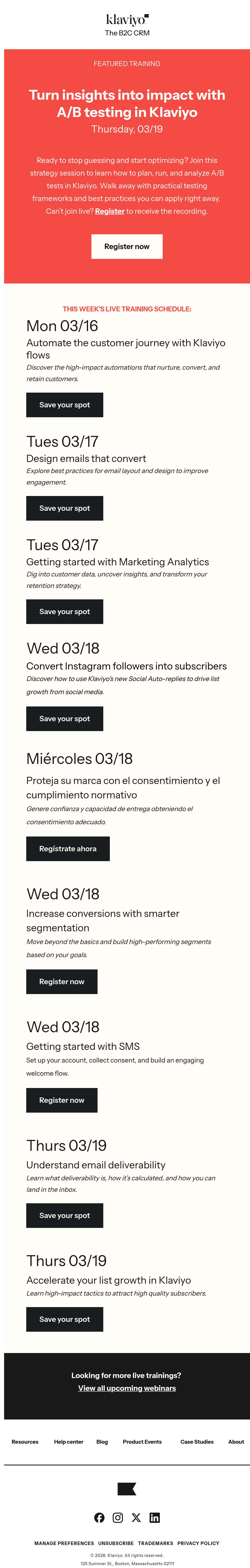The width and height of the screenshot is (250, 1568).
Task: Tap the Register now button in featured training
Action: [126, 247]
